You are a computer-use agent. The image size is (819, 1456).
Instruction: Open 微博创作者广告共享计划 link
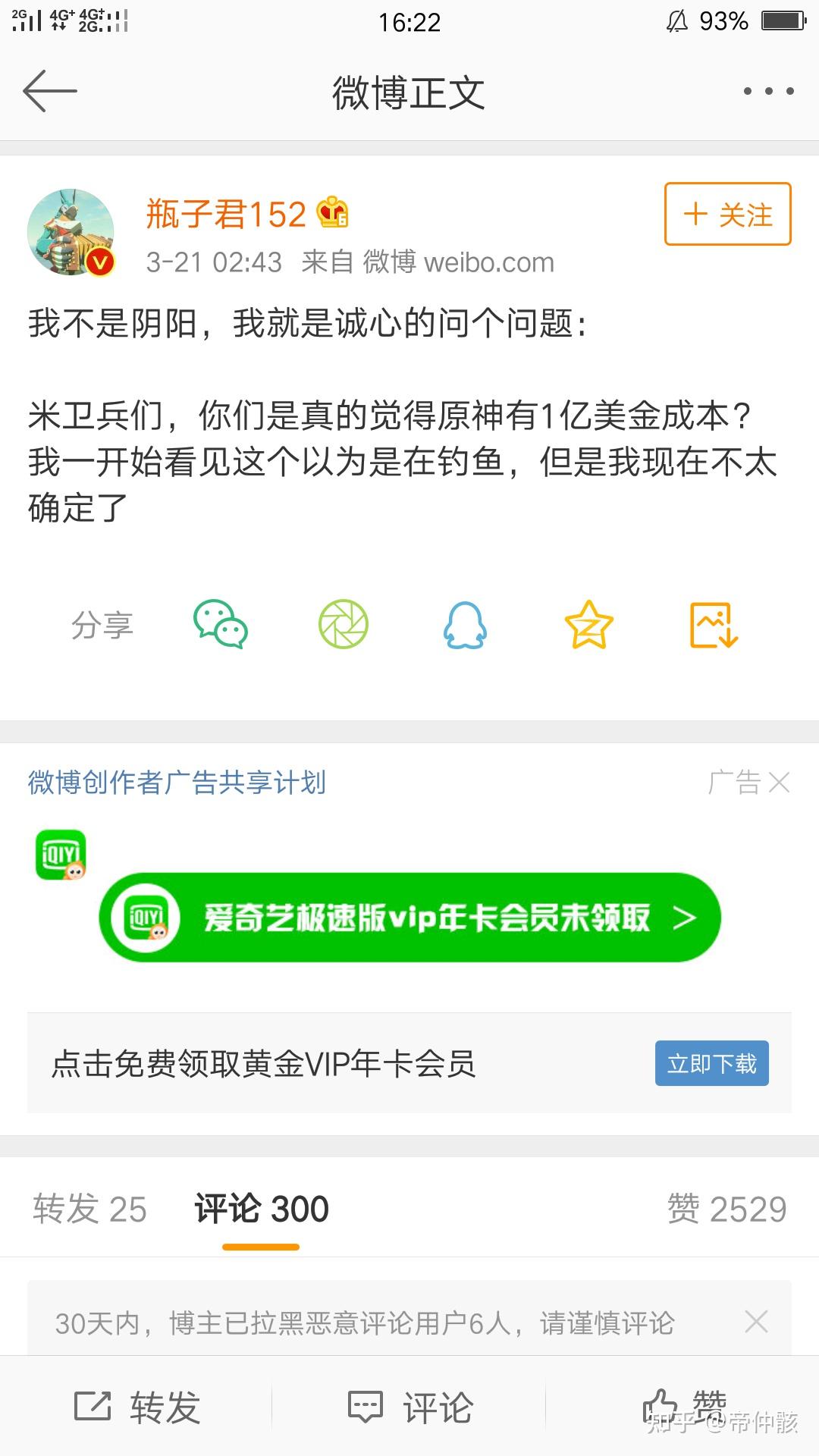(177, 782)
